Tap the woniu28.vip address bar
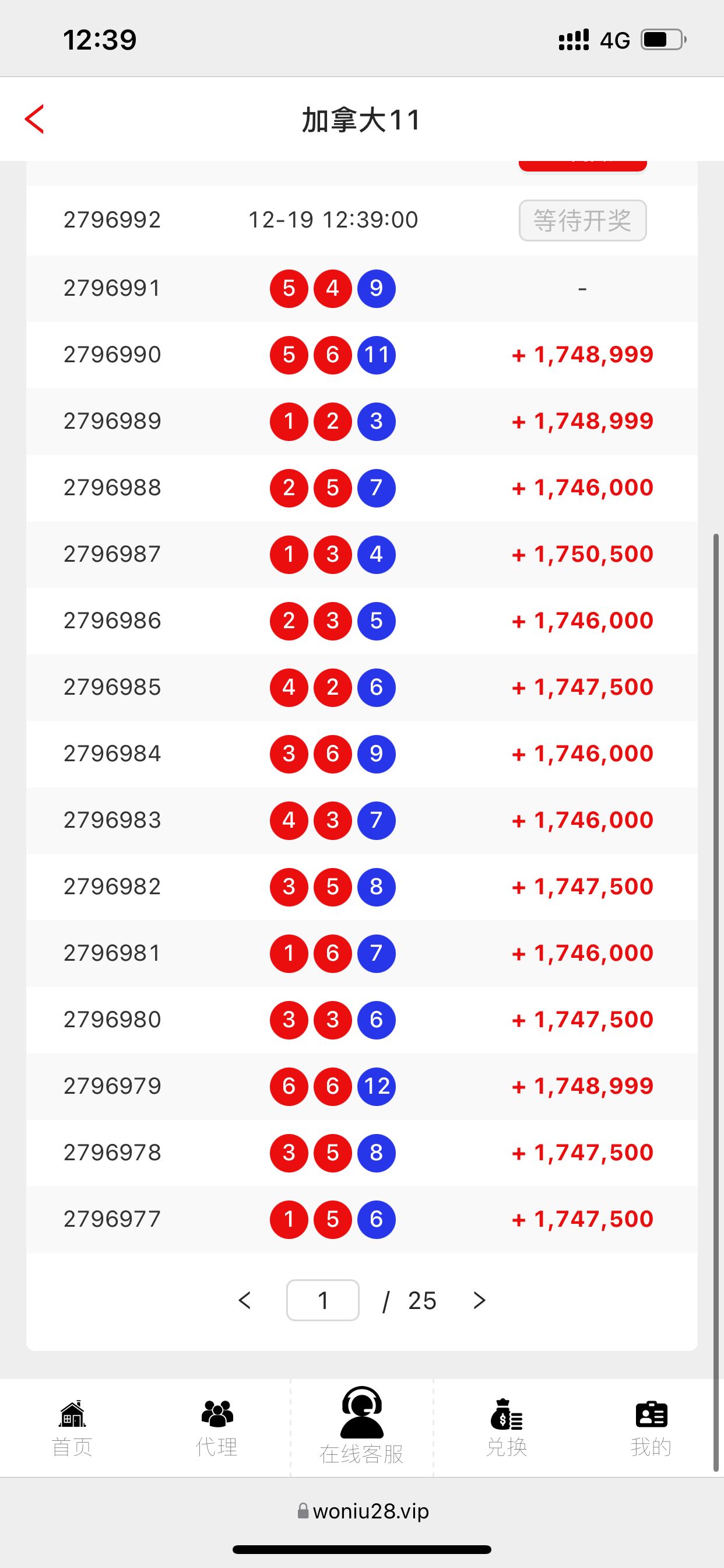 click(363, 1511)
